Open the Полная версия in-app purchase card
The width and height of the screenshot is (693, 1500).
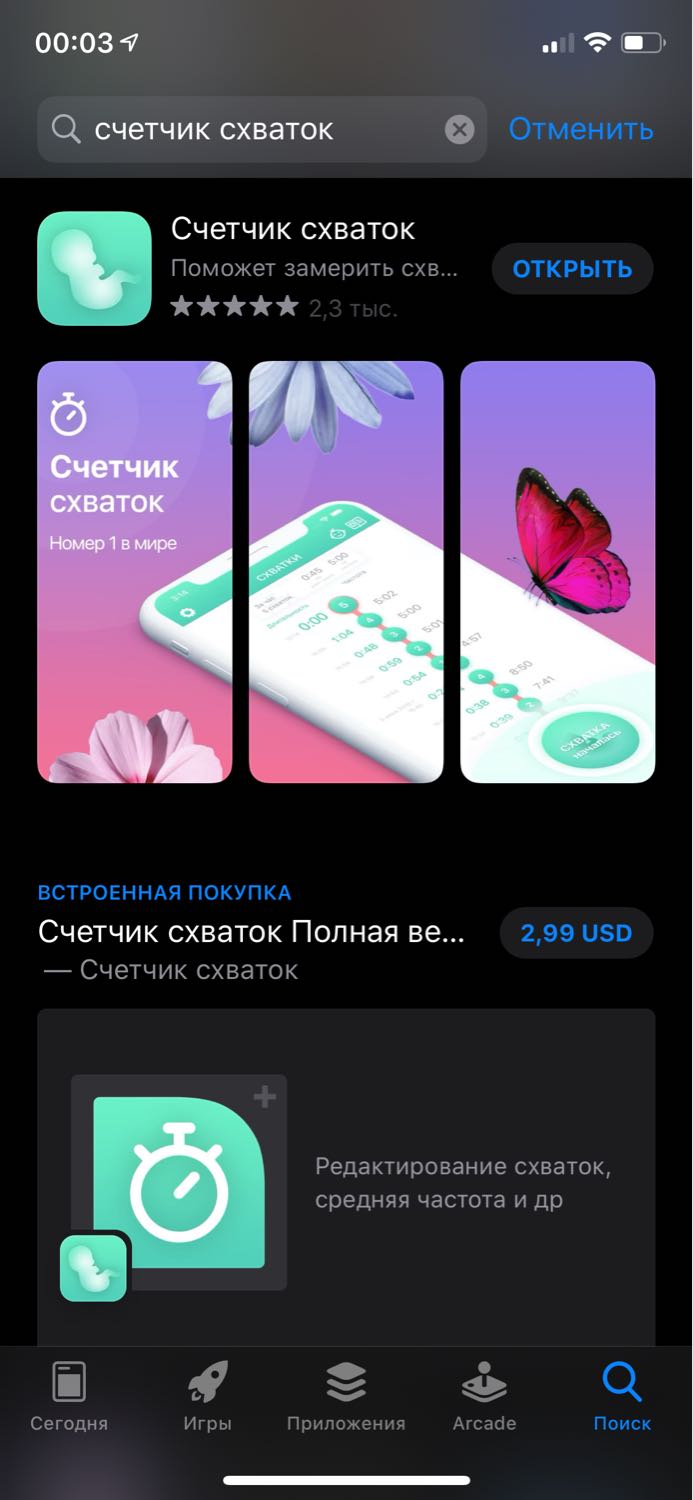click(346, 1177)
